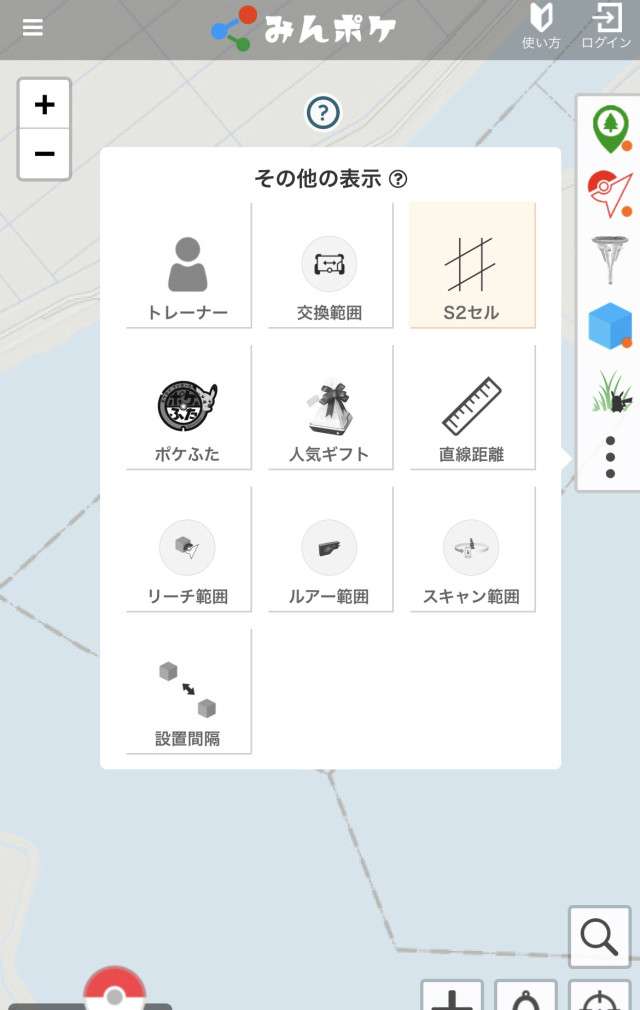Open the map search magnifier
This screenshot has width=640, height=1010.
(598, 937)
